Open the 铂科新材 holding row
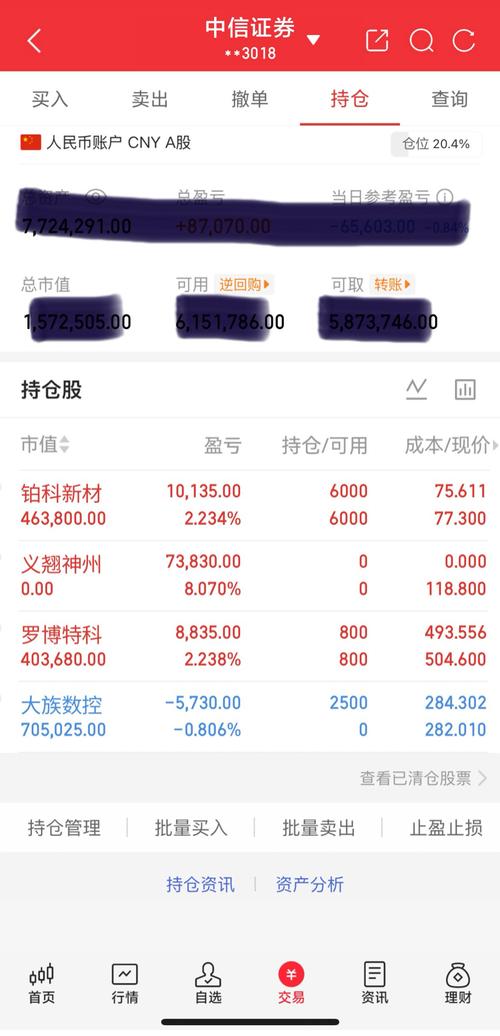The width and height of the screenshot is (500, 1036). (250, 505)
